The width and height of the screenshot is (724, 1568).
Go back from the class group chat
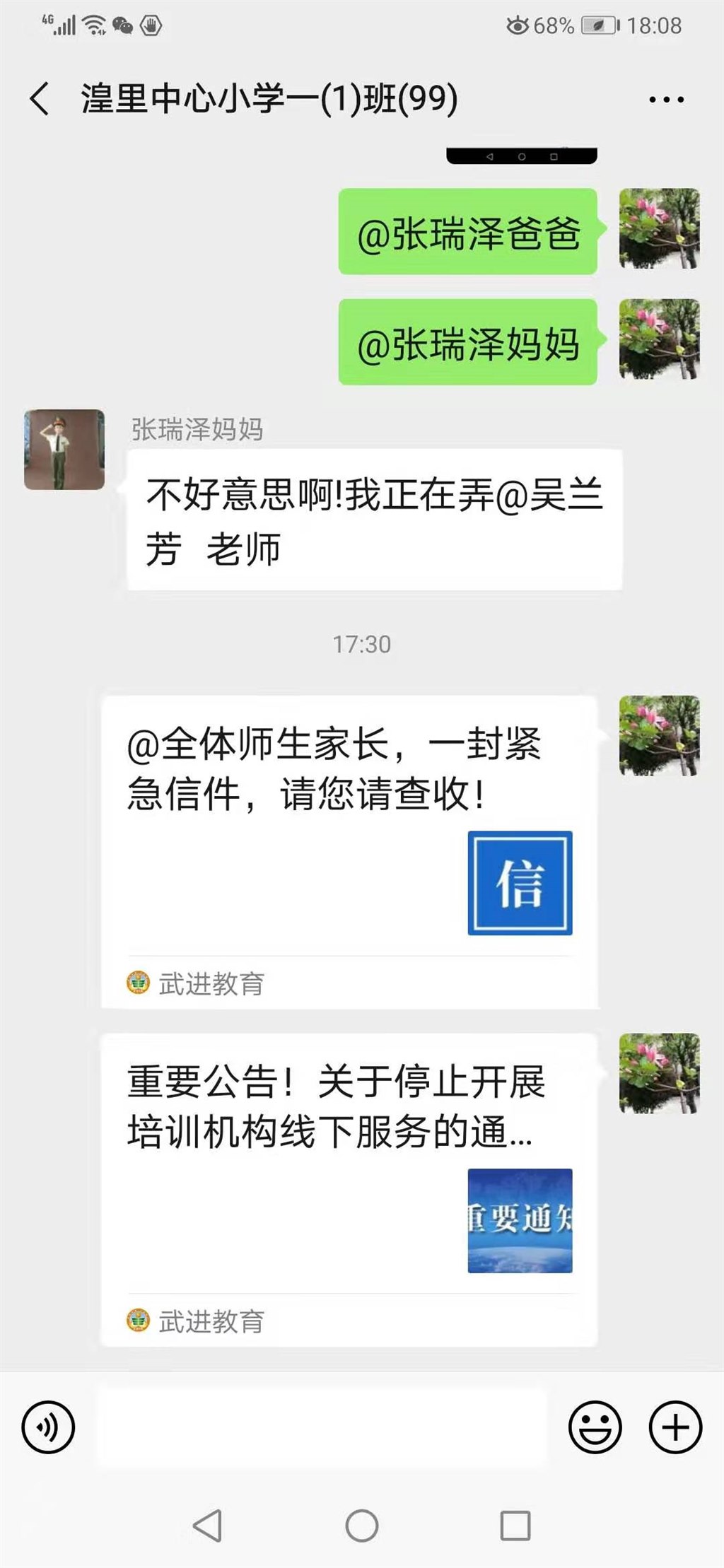click(40, 98)
